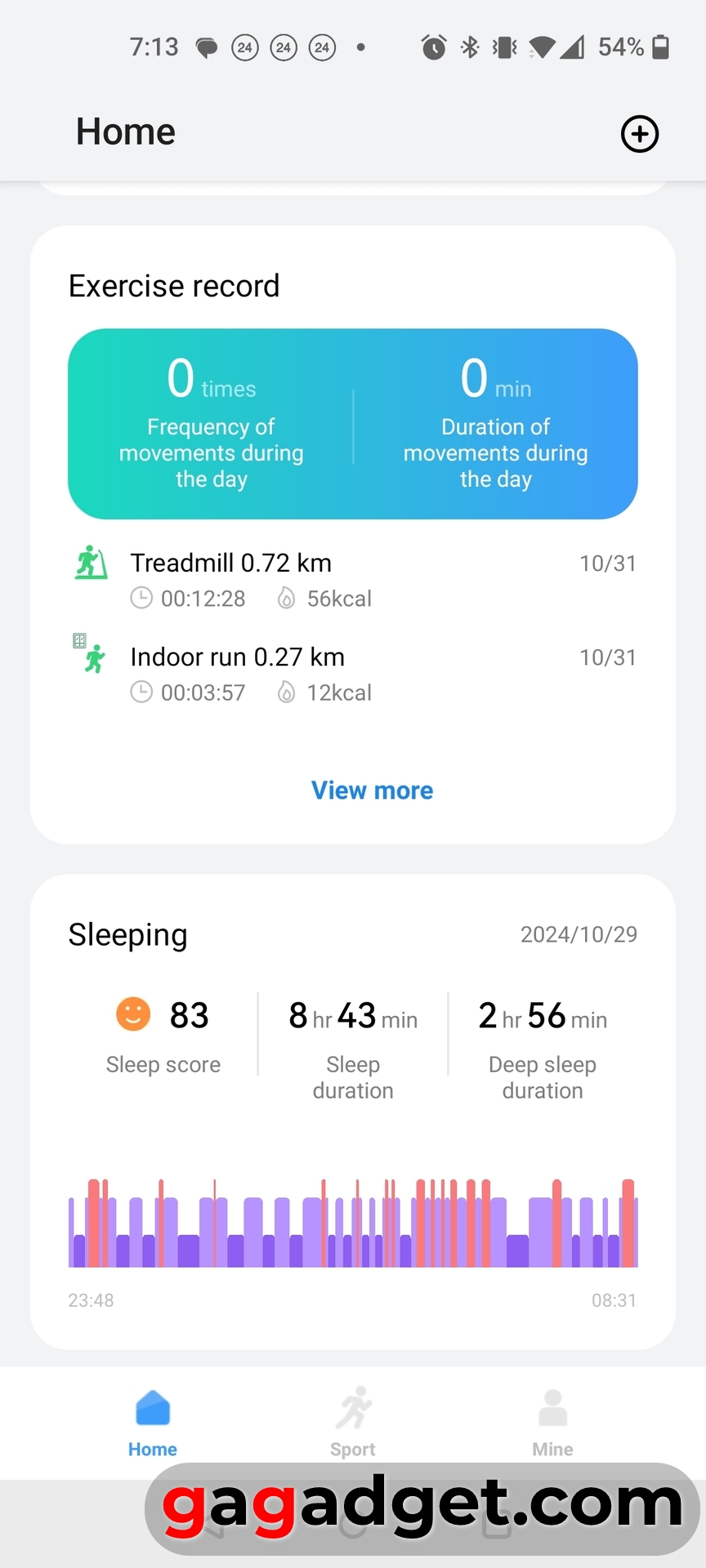706x1568 pixels.
Task: Switch to the Mine tab
Action: point(552,1422)
